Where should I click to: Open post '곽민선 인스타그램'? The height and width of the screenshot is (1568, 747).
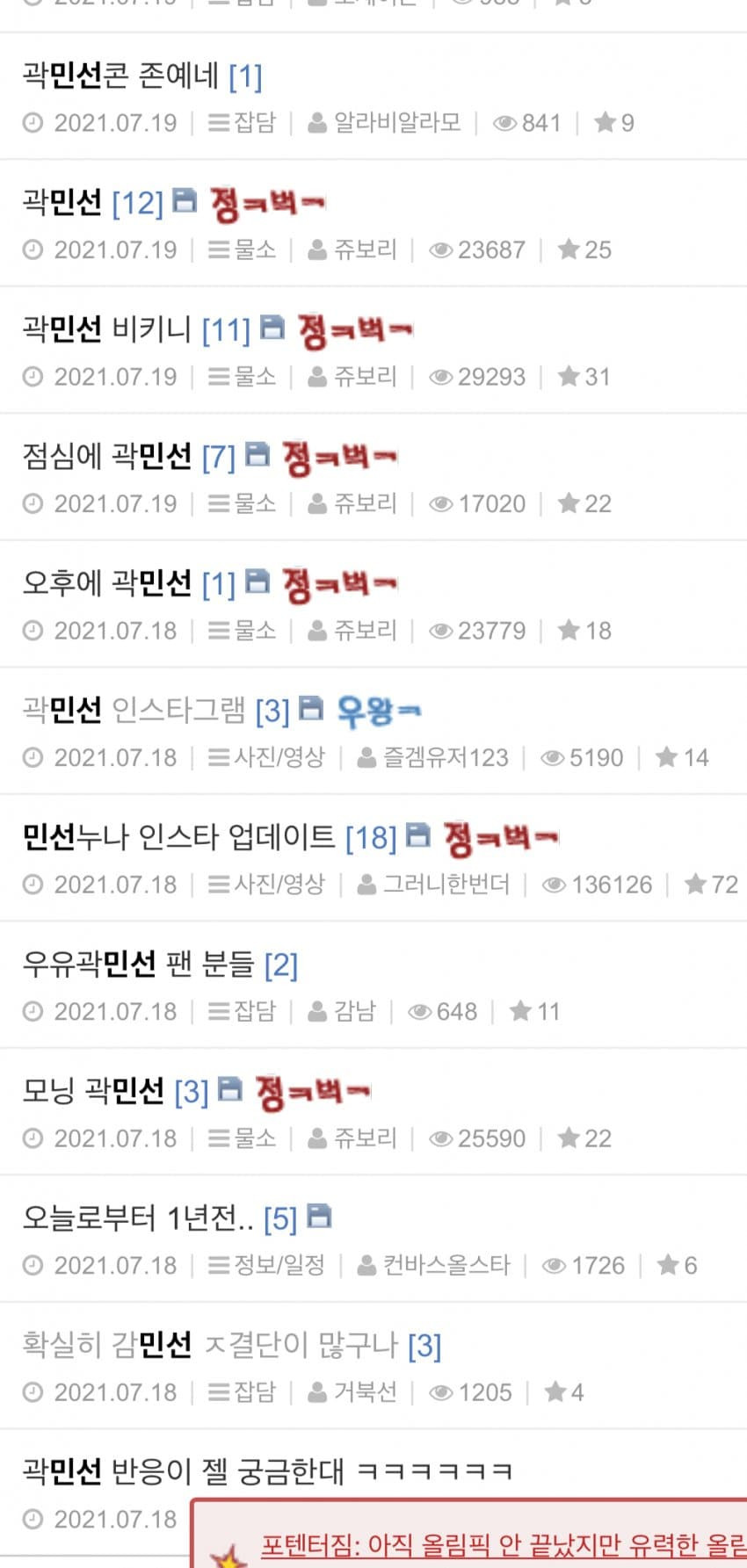coord(134,710)
